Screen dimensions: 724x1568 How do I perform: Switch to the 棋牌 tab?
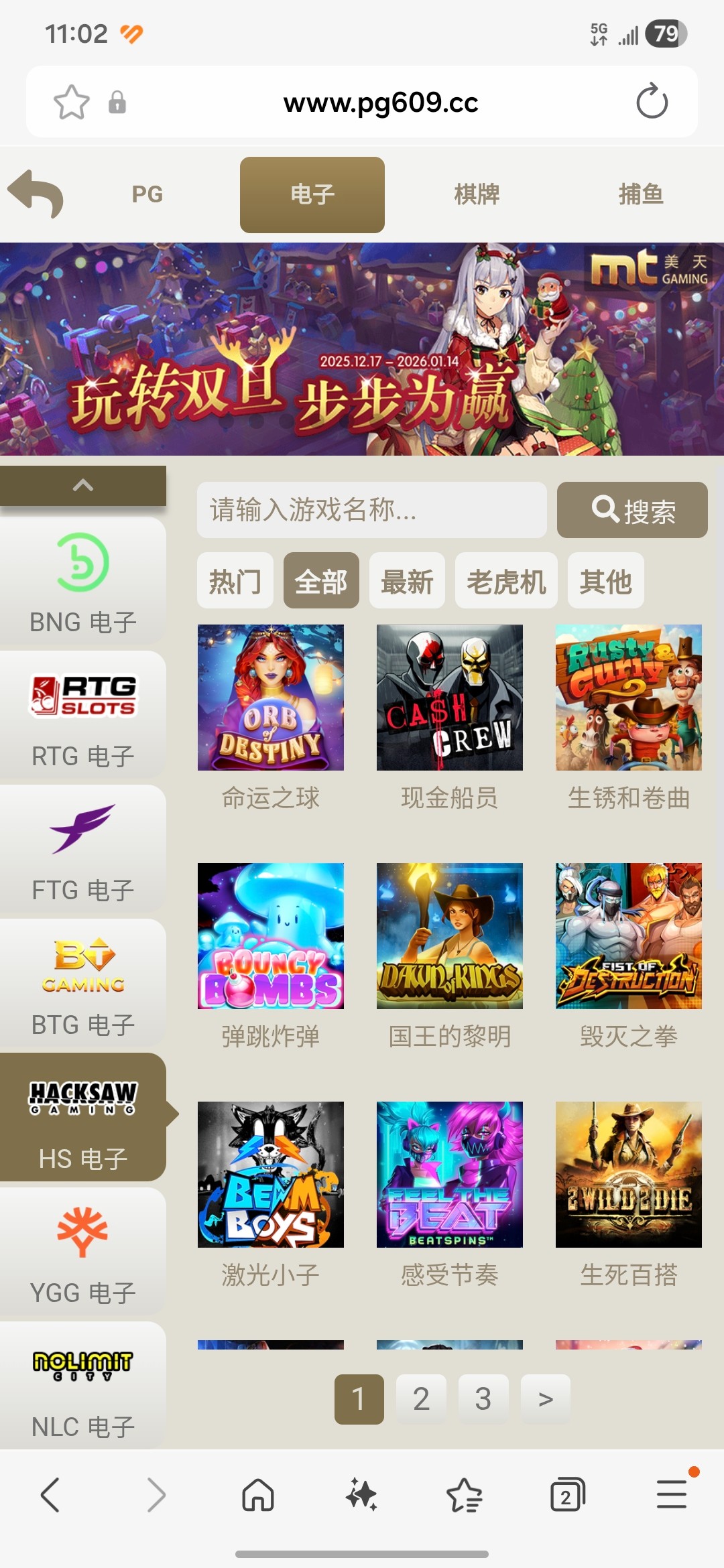coord(477,194)
